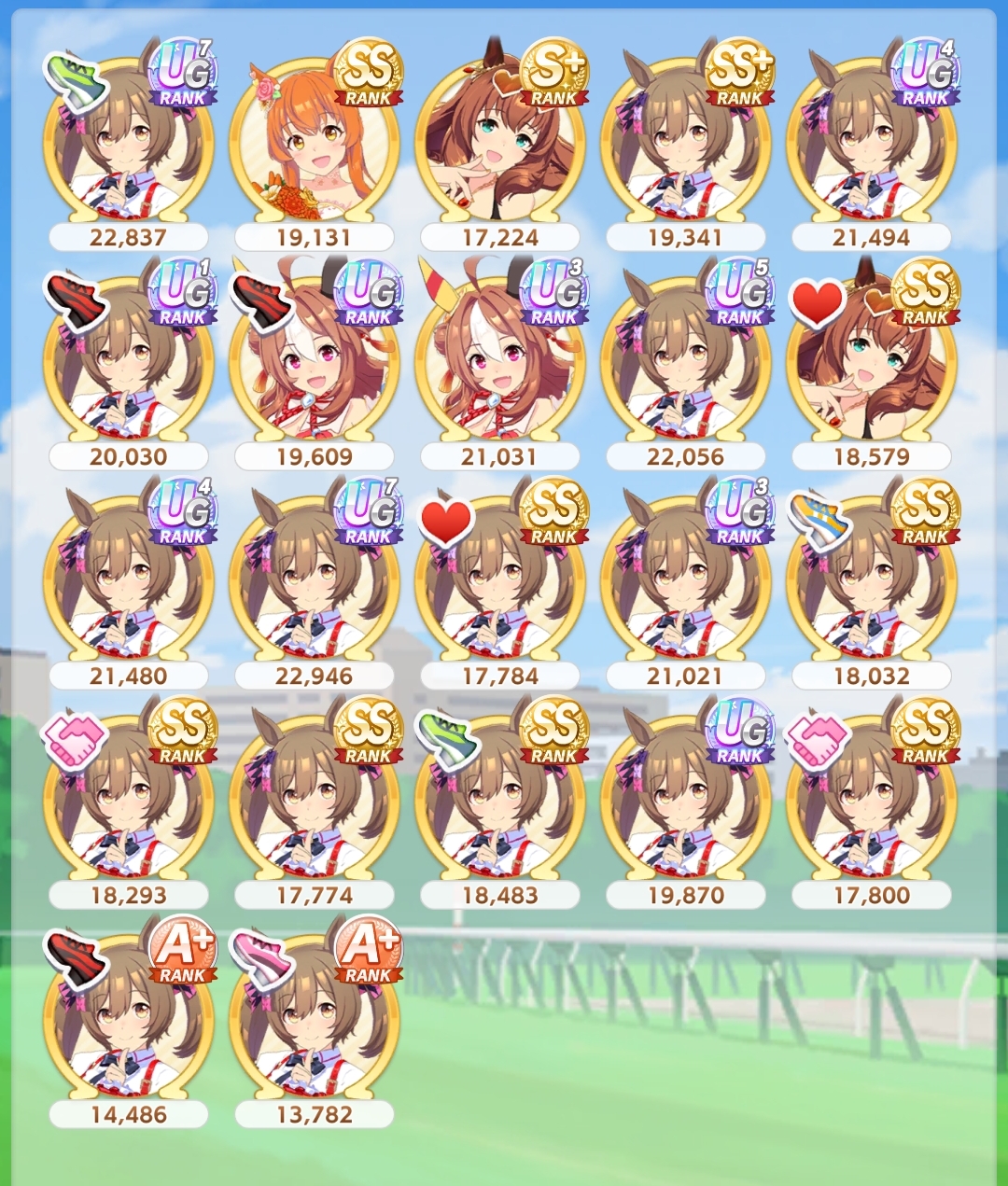Pick the character scored 19,609
This screenshot has width=1008, height=1186.
(314, 364)
